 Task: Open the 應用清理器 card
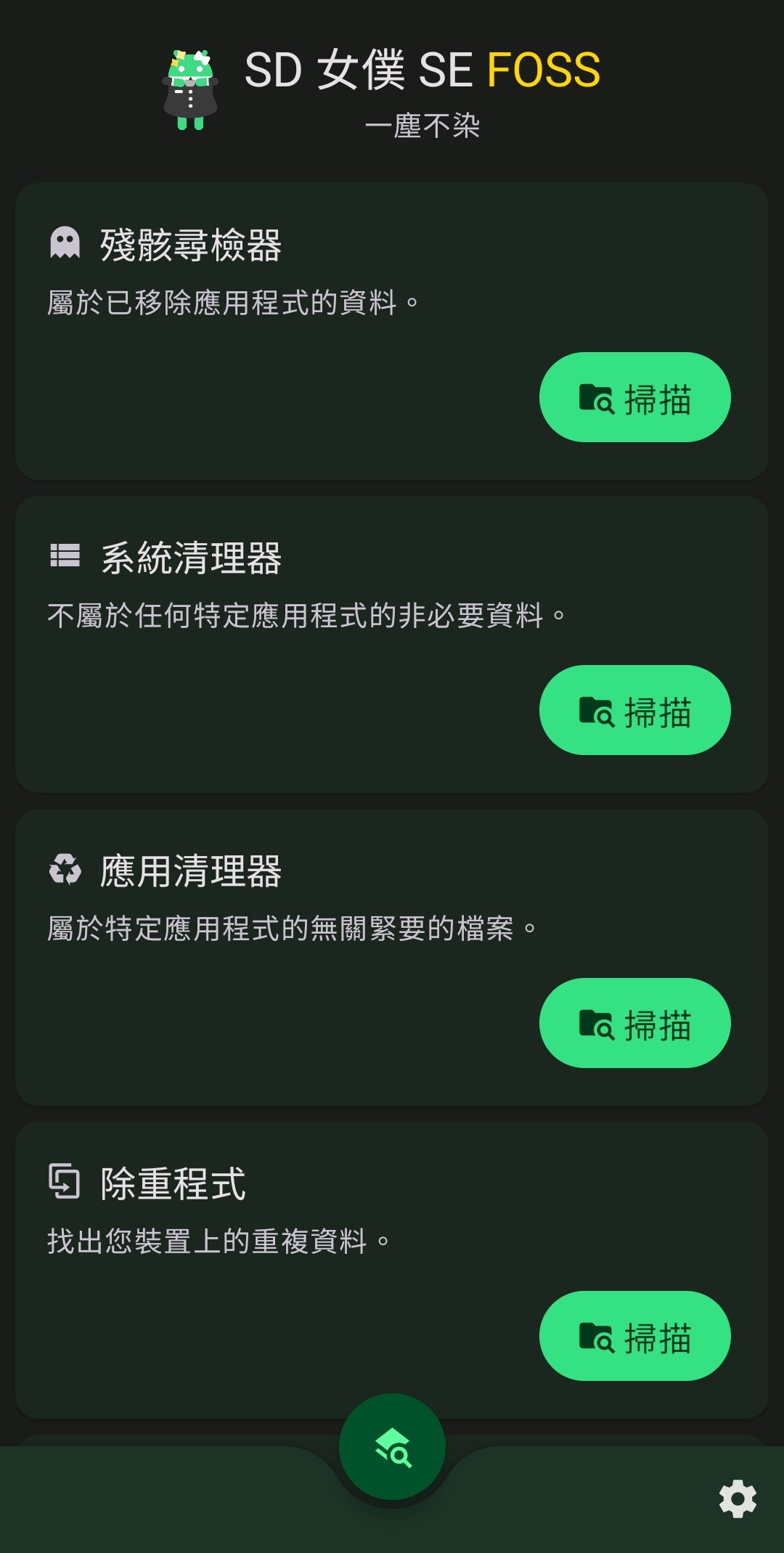(290, 900)
